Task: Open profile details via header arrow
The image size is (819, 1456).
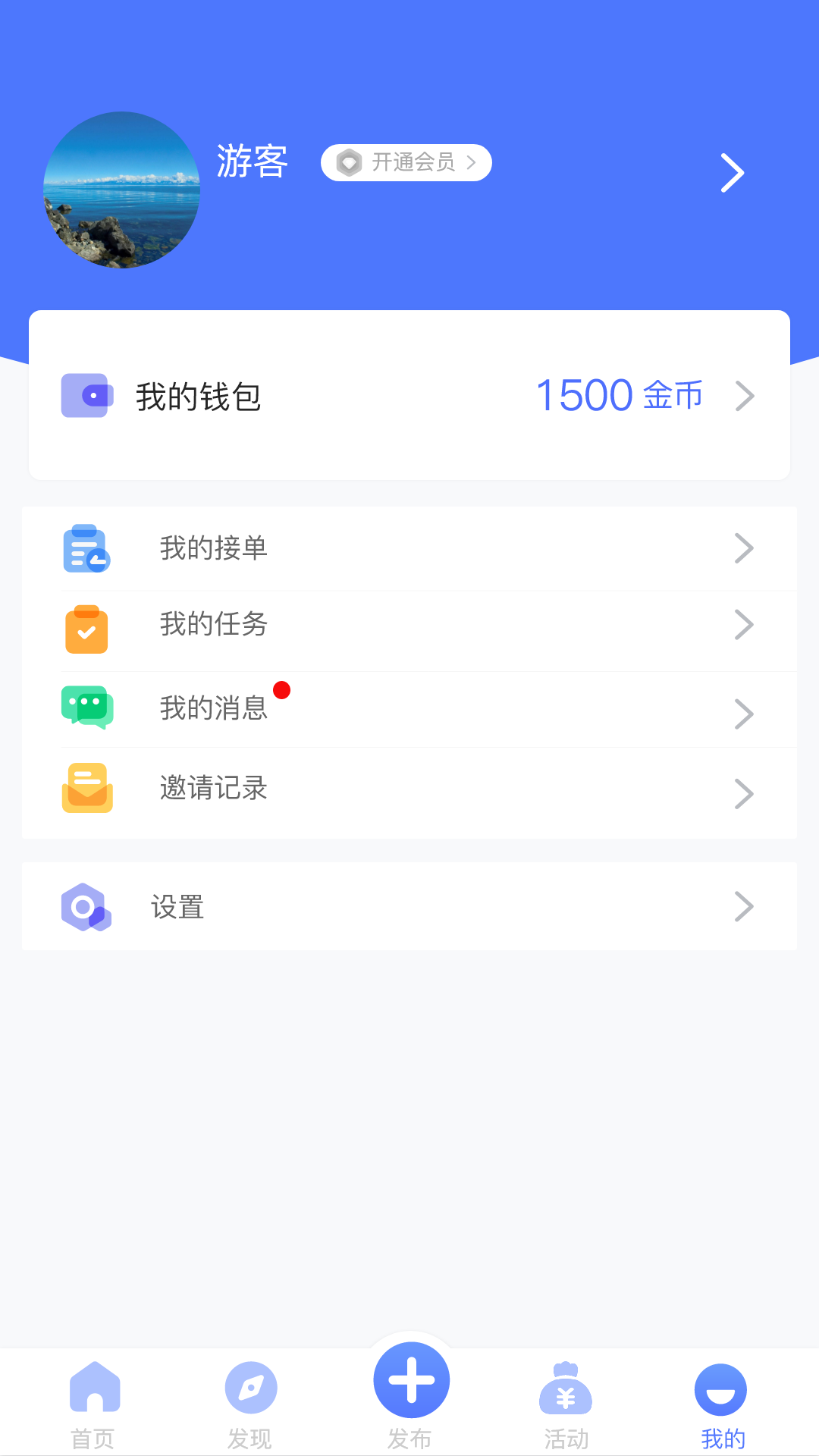Action: click(x=732, y=173)
